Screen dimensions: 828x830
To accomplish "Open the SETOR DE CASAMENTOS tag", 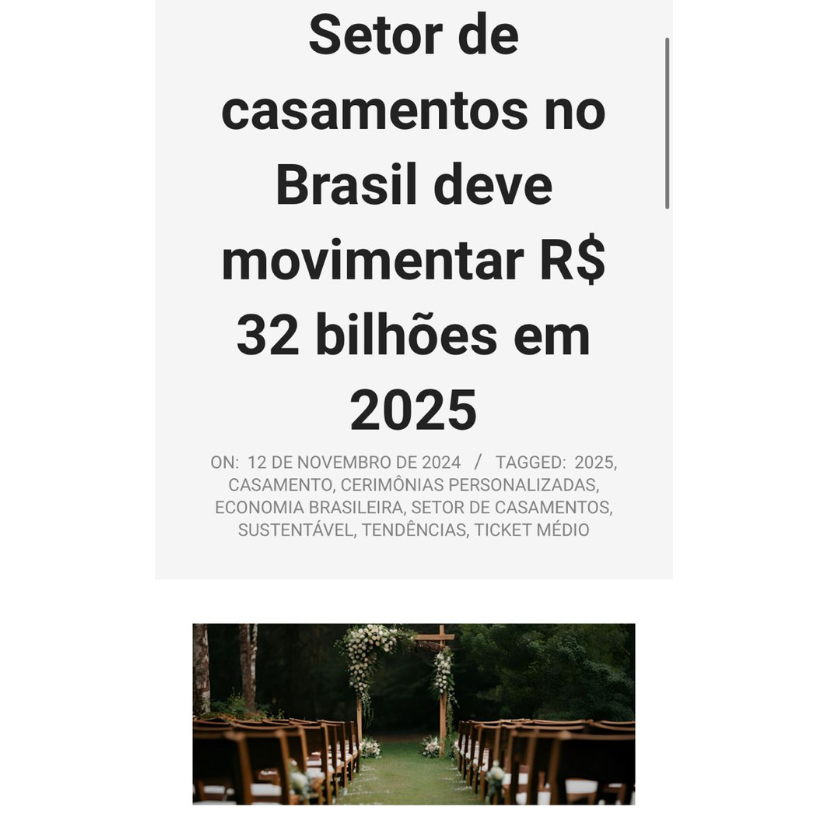I will (509, 507).
